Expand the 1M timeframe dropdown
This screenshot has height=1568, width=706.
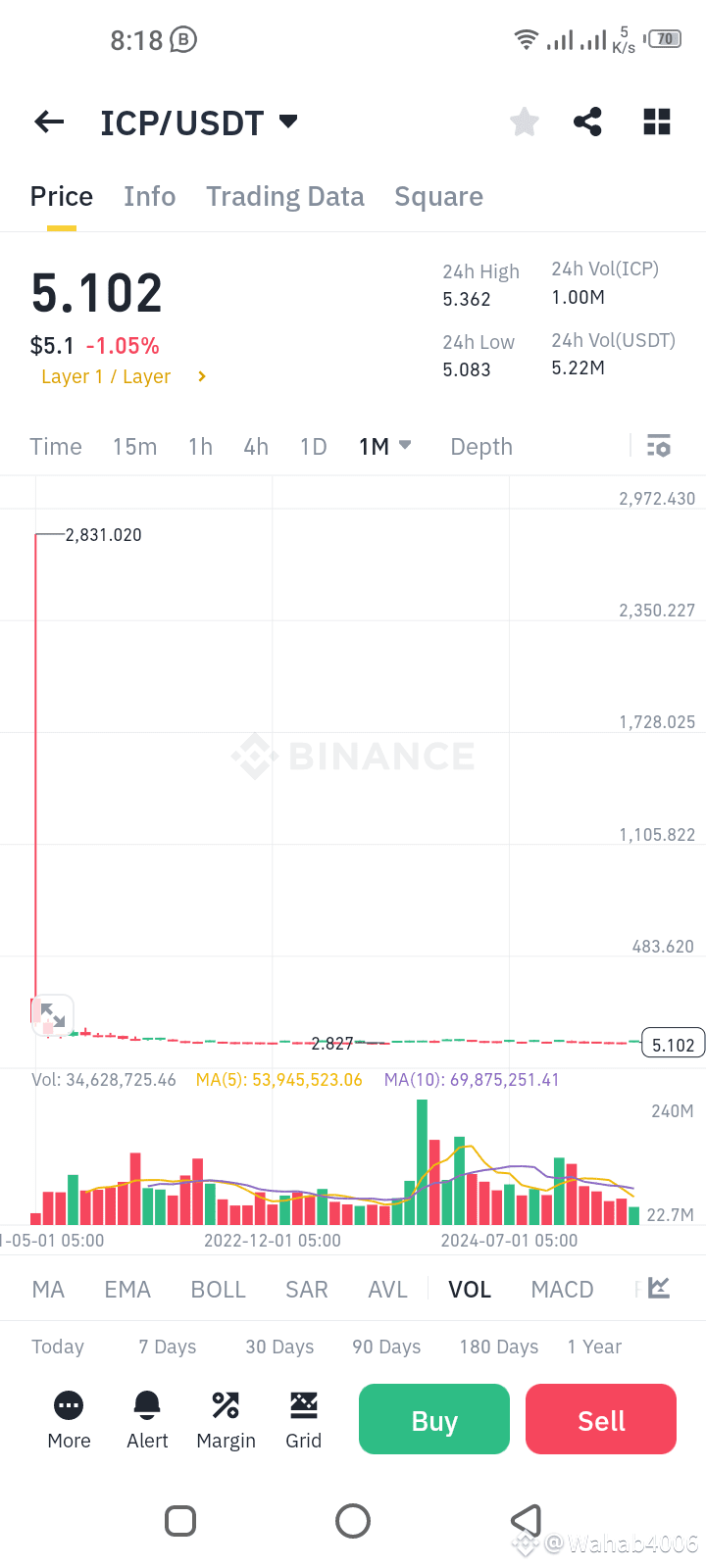(x=384, y=446)
